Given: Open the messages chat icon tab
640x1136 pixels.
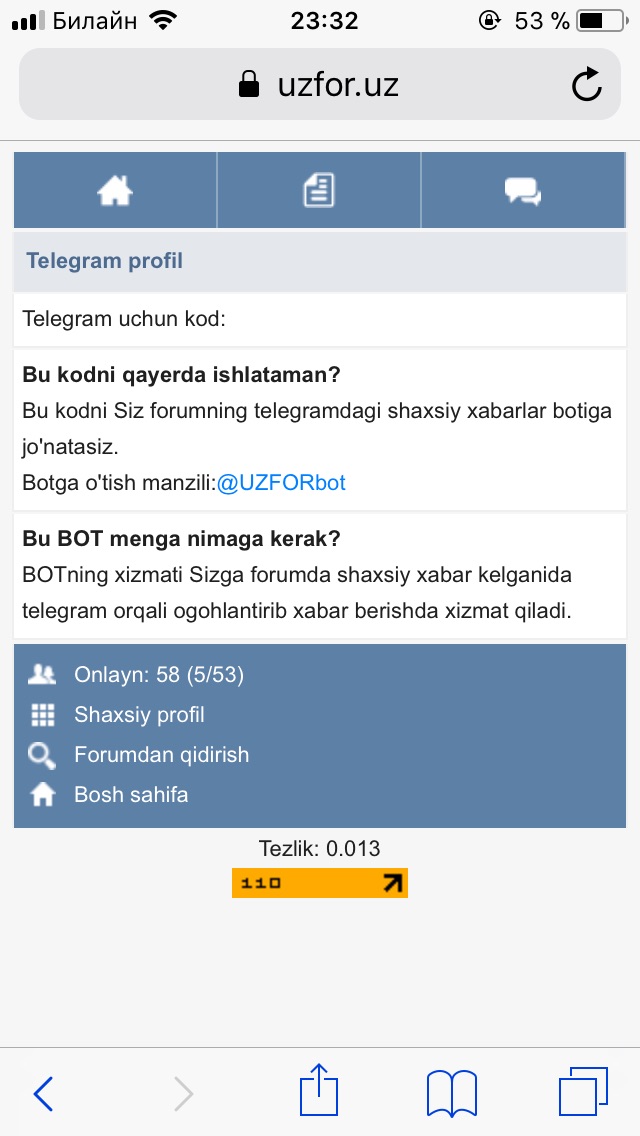Looking at the screenshot, I should coord(523,190).
